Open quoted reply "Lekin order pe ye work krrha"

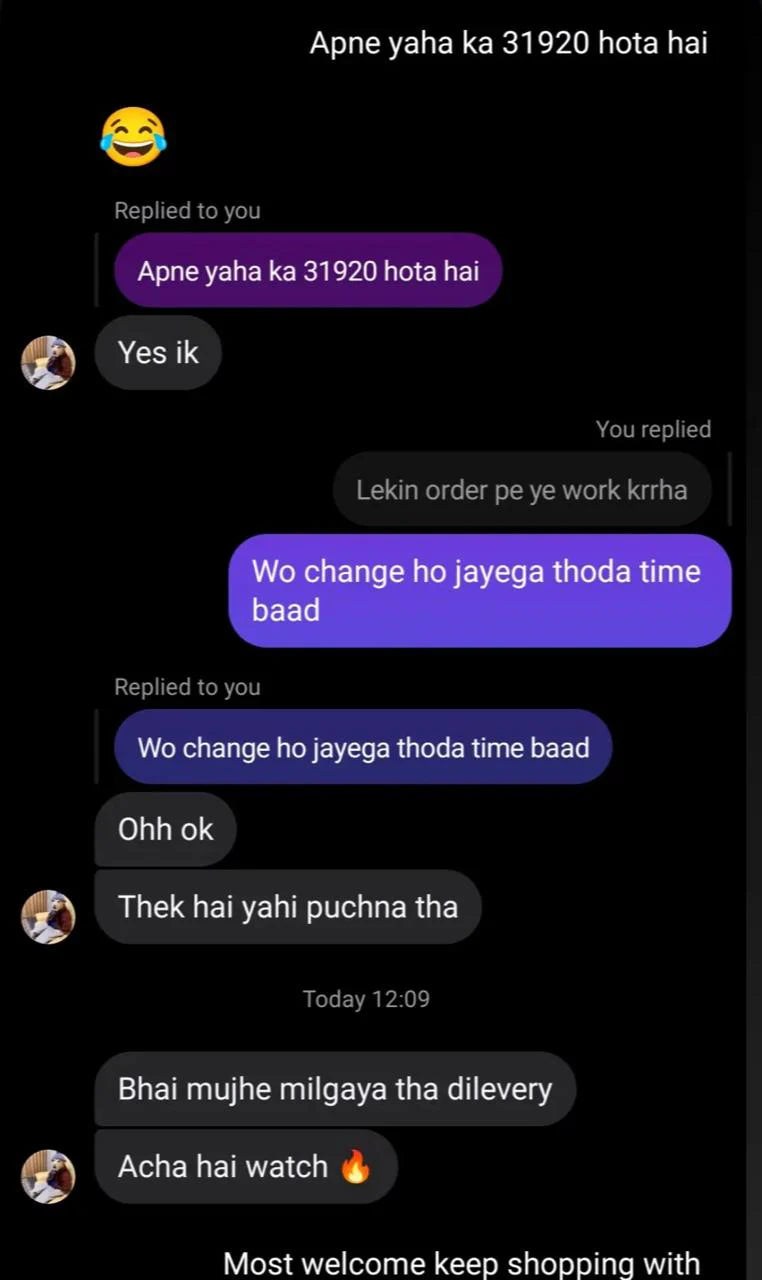[x=521, y=490]
